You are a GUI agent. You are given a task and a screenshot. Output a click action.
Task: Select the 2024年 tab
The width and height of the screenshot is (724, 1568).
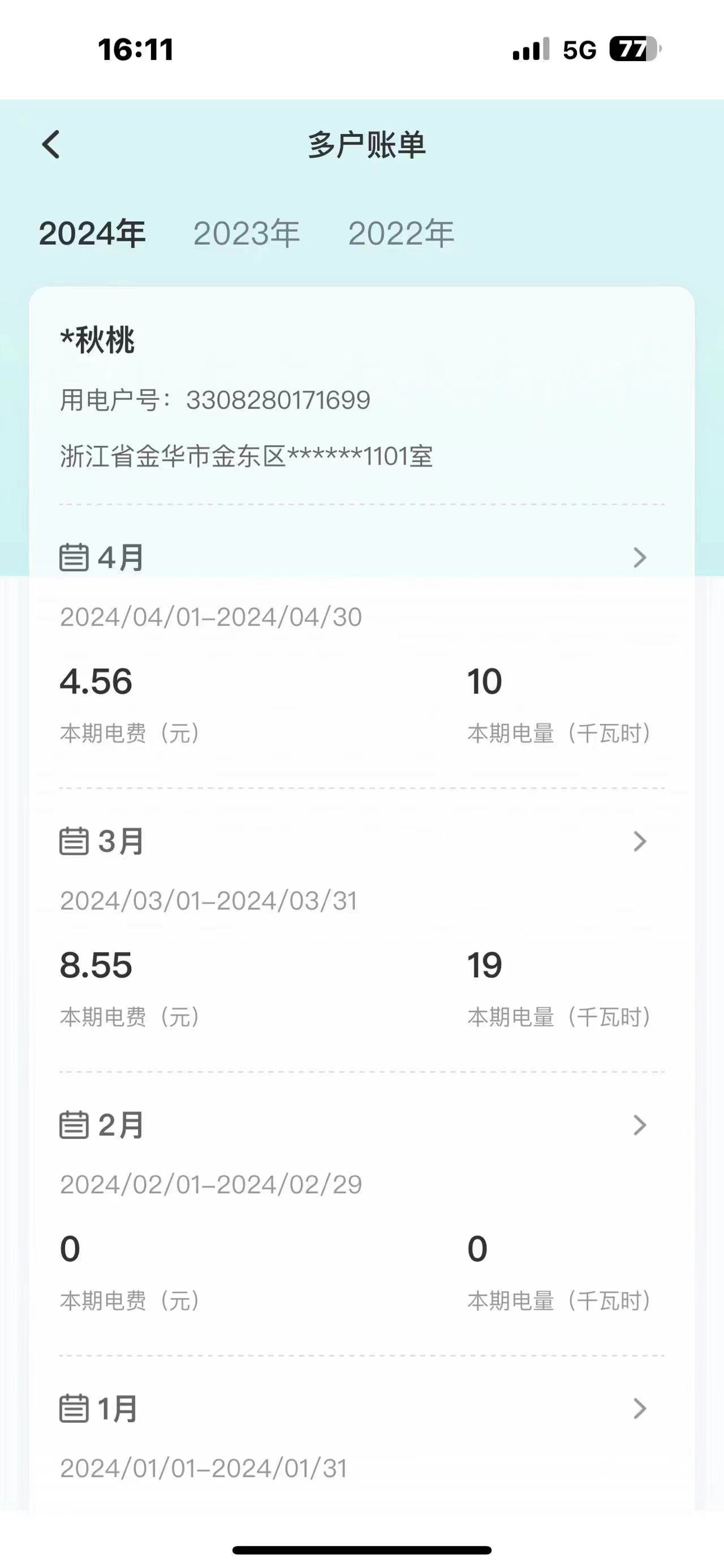pos(92,234)
